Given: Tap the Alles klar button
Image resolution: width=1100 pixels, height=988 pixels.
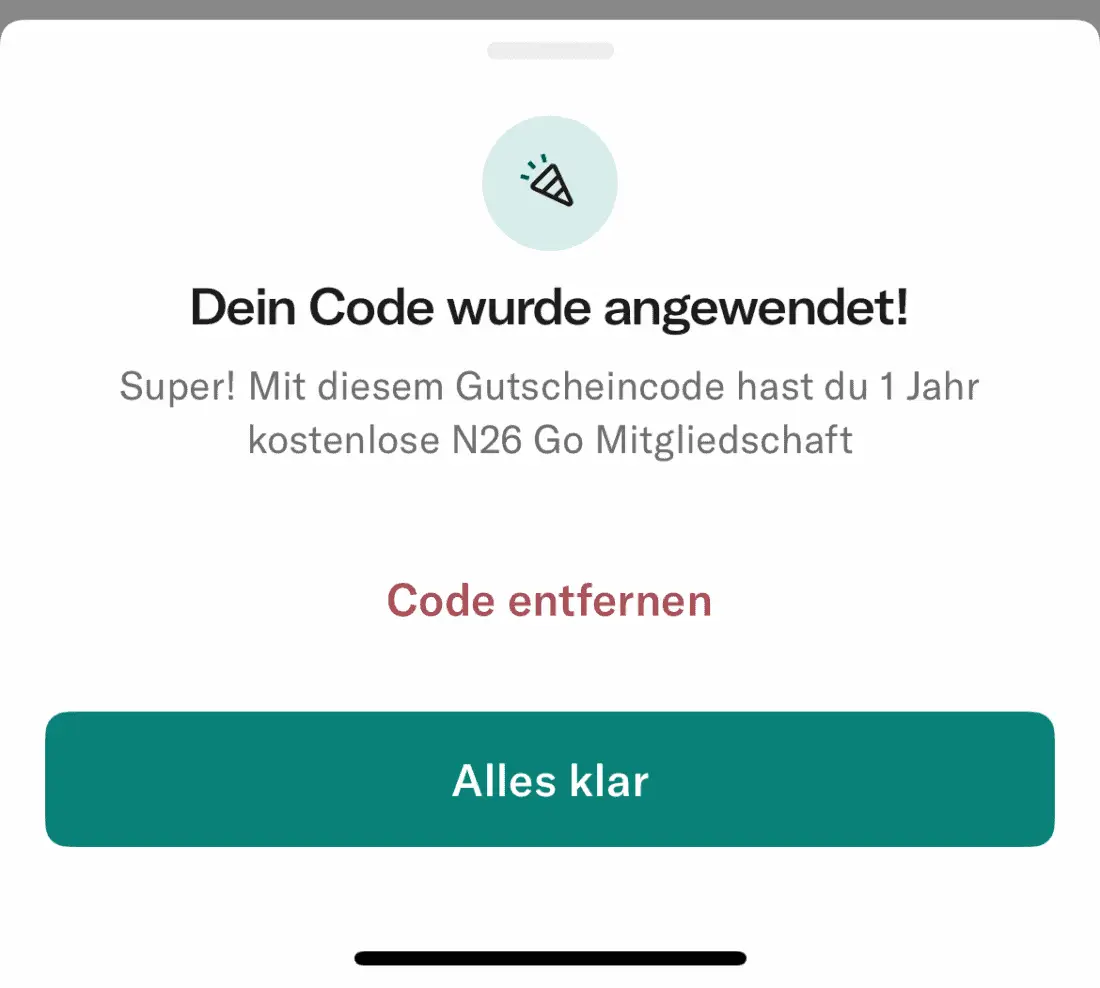Looking at the screenshot, I should 549,779.
